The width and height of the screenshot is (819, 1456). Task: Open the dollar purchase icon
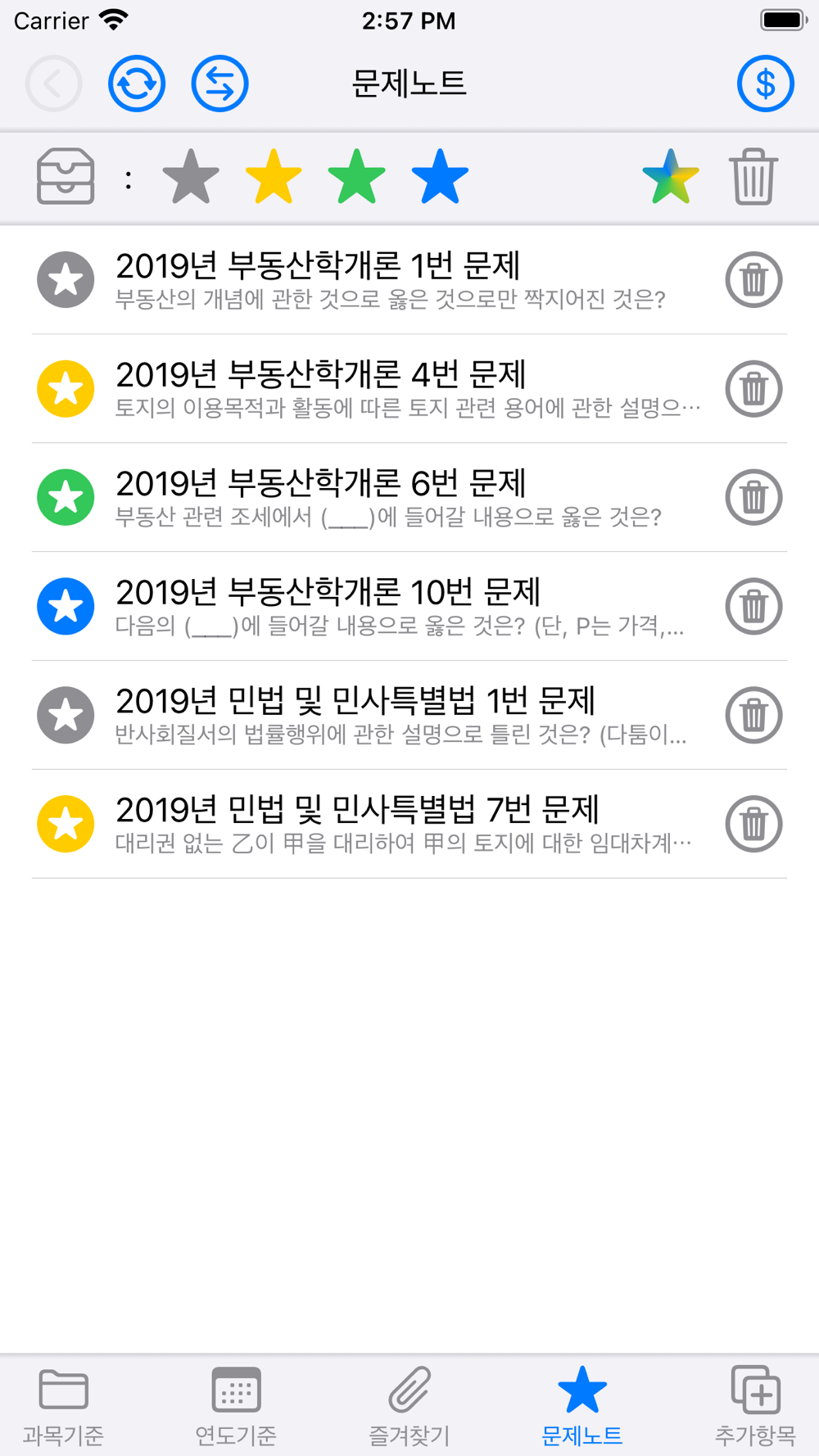click(765, 84)
